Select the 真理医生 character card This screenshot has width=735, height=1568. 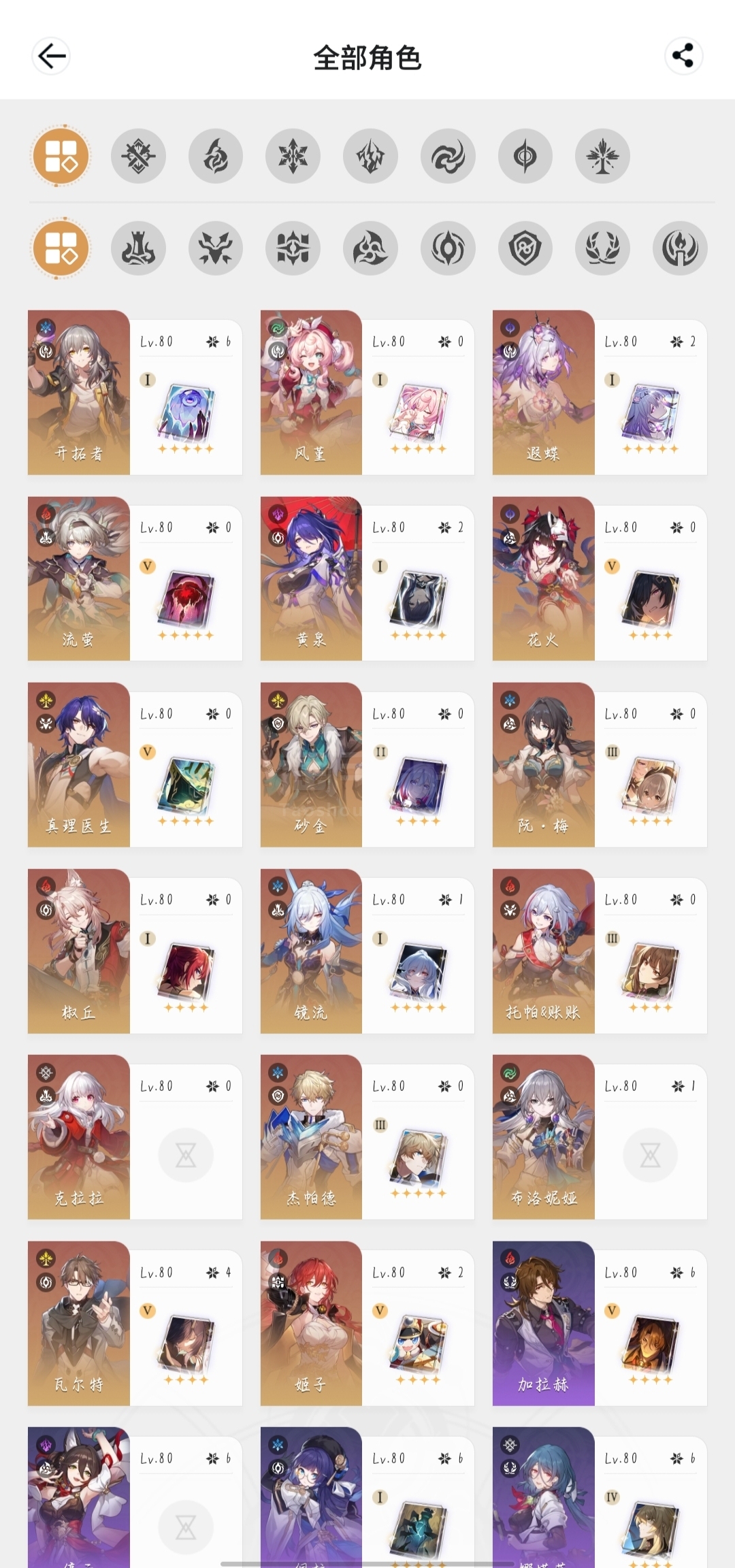coord(135,765)
